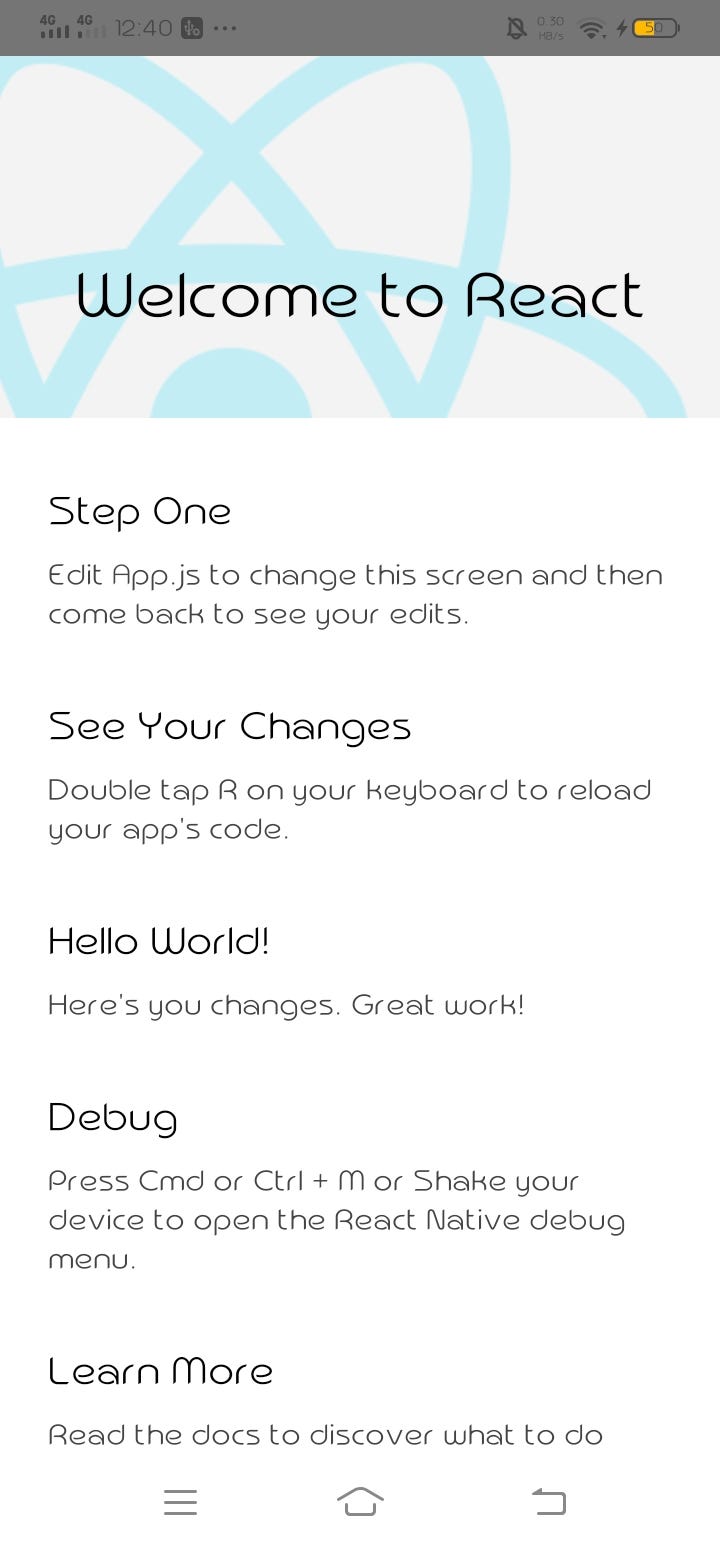Tap the Welcome to React header

358,295
